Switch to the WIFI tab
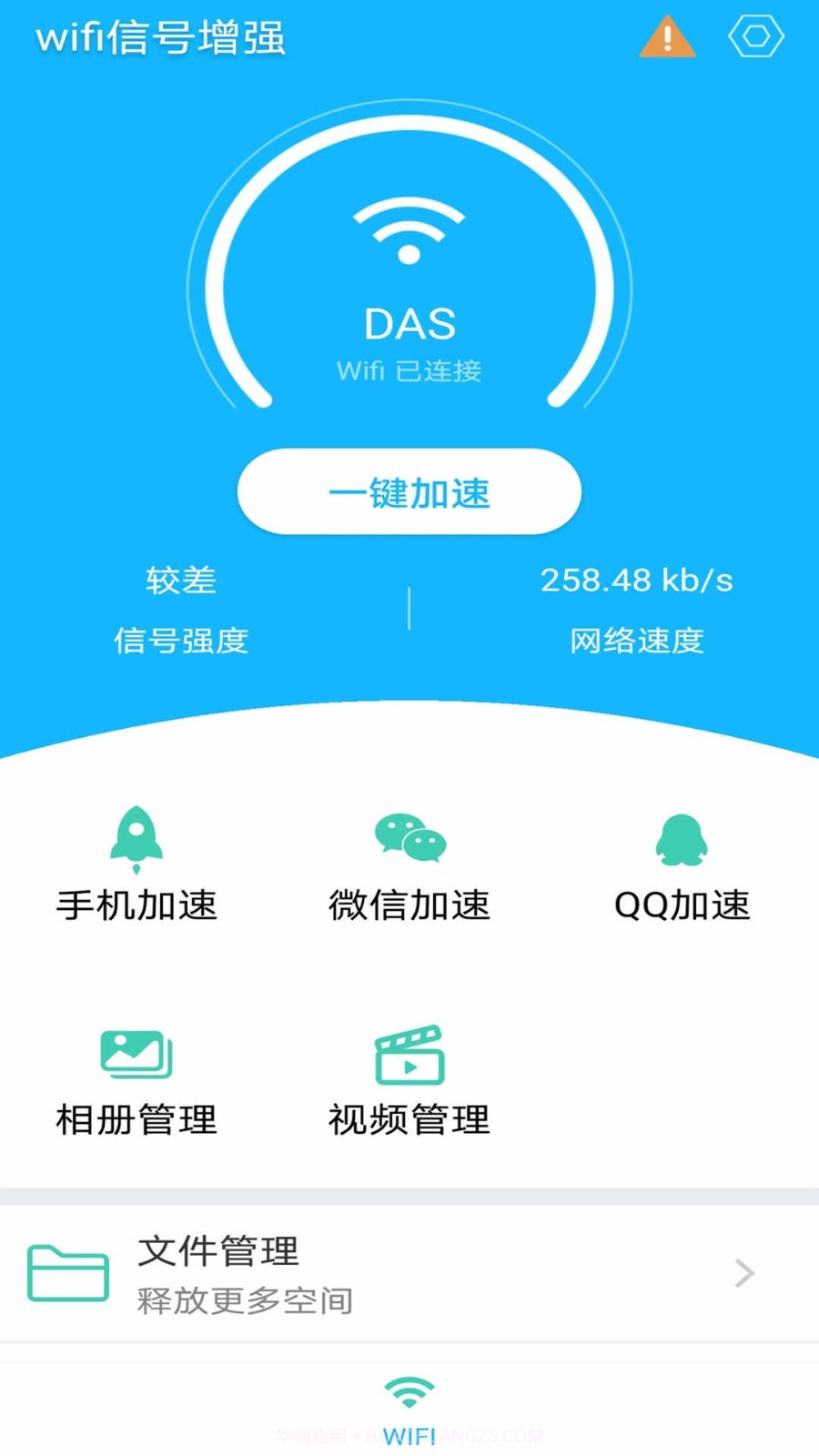 coord(408,1406)
